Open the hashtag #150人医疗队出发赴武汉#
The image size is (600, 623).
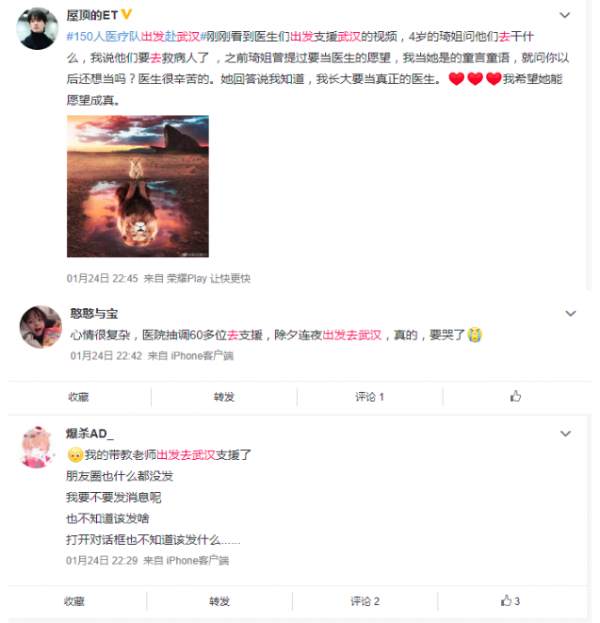click(136, 37)
